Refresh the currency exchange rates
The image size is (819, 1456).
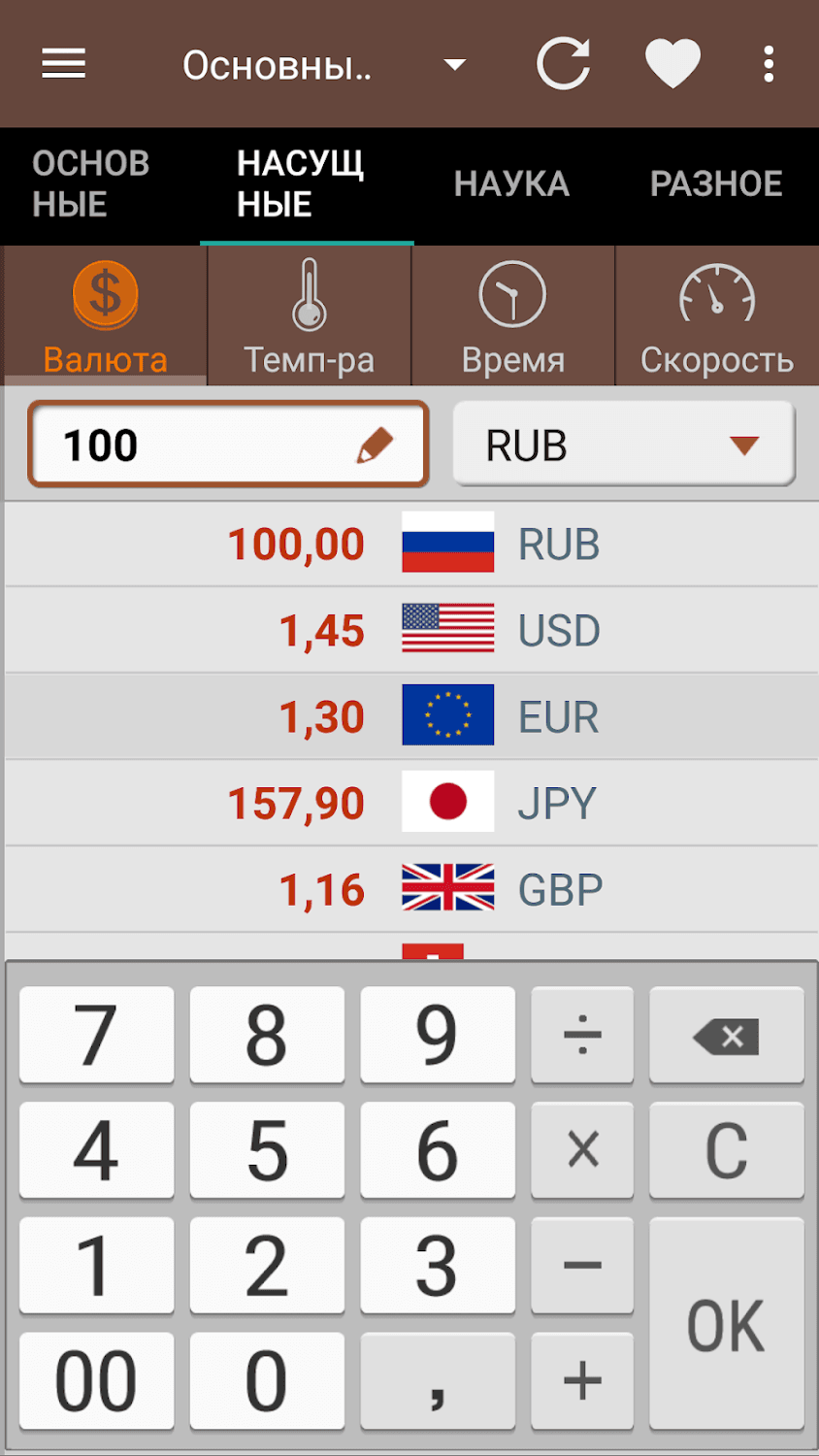(x=564, y=65)
